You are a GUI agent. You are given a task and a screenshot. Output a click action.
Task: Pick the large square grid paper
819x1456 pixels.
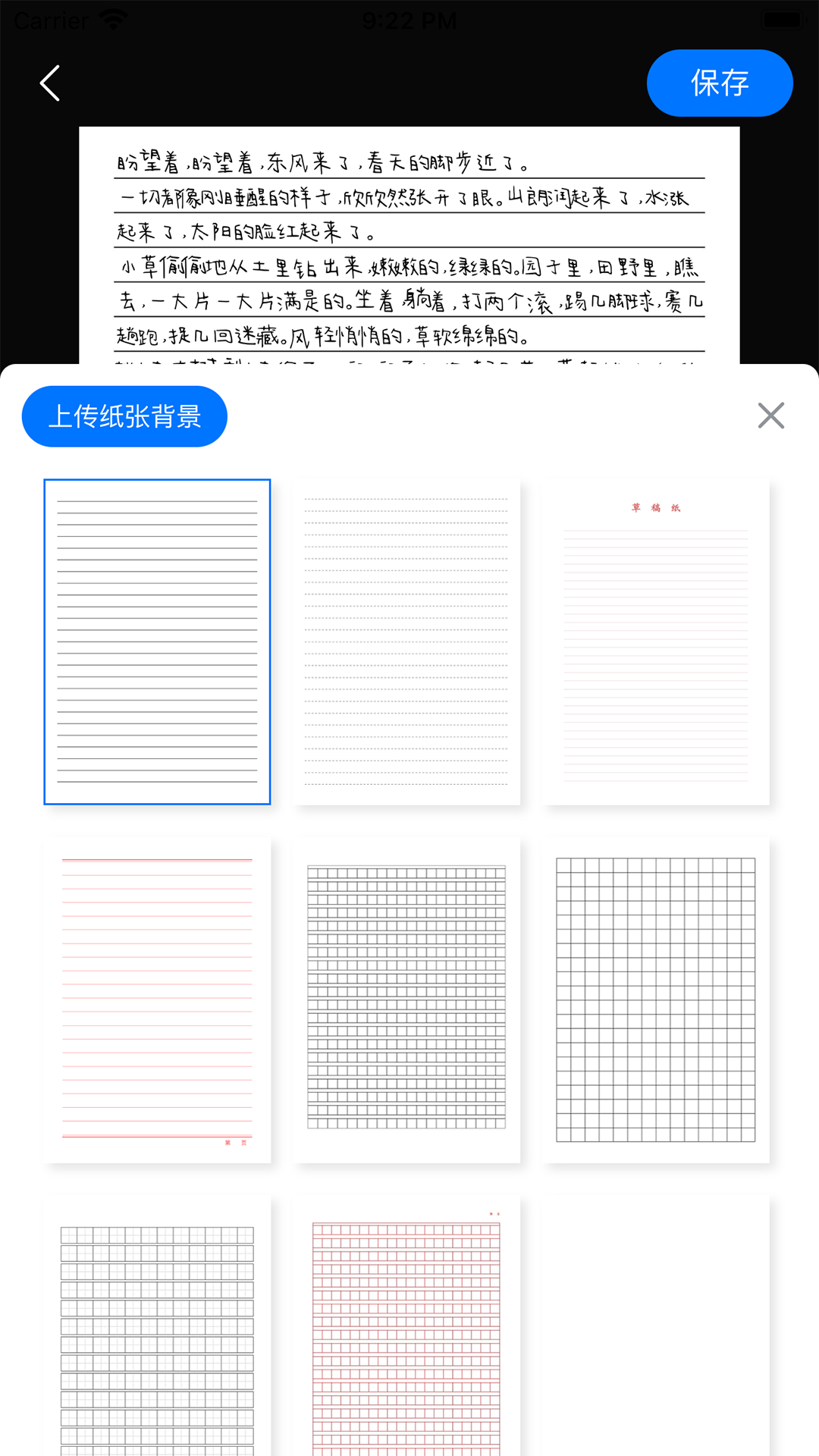click(656, 999)
